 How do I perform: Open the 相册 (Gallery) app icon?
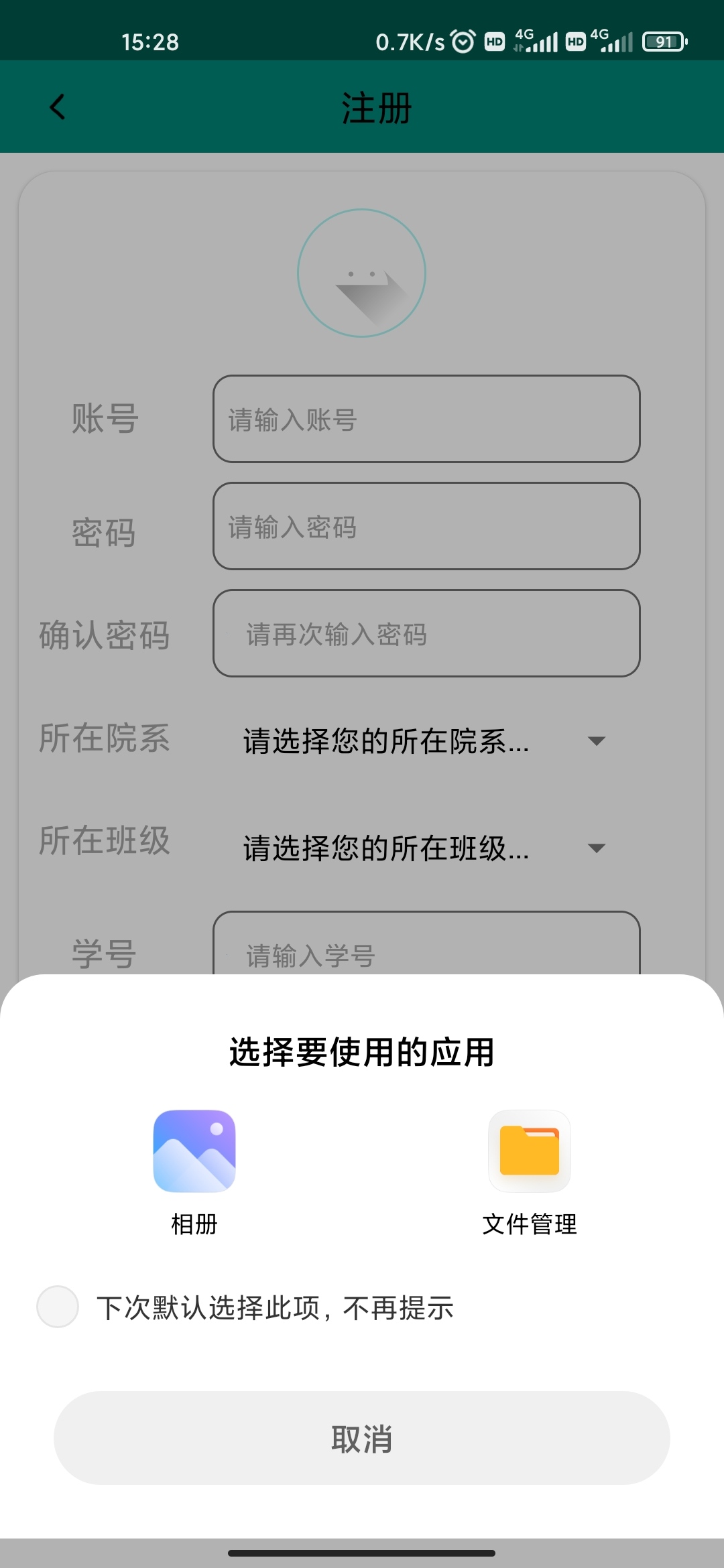tap(193, 1151)
